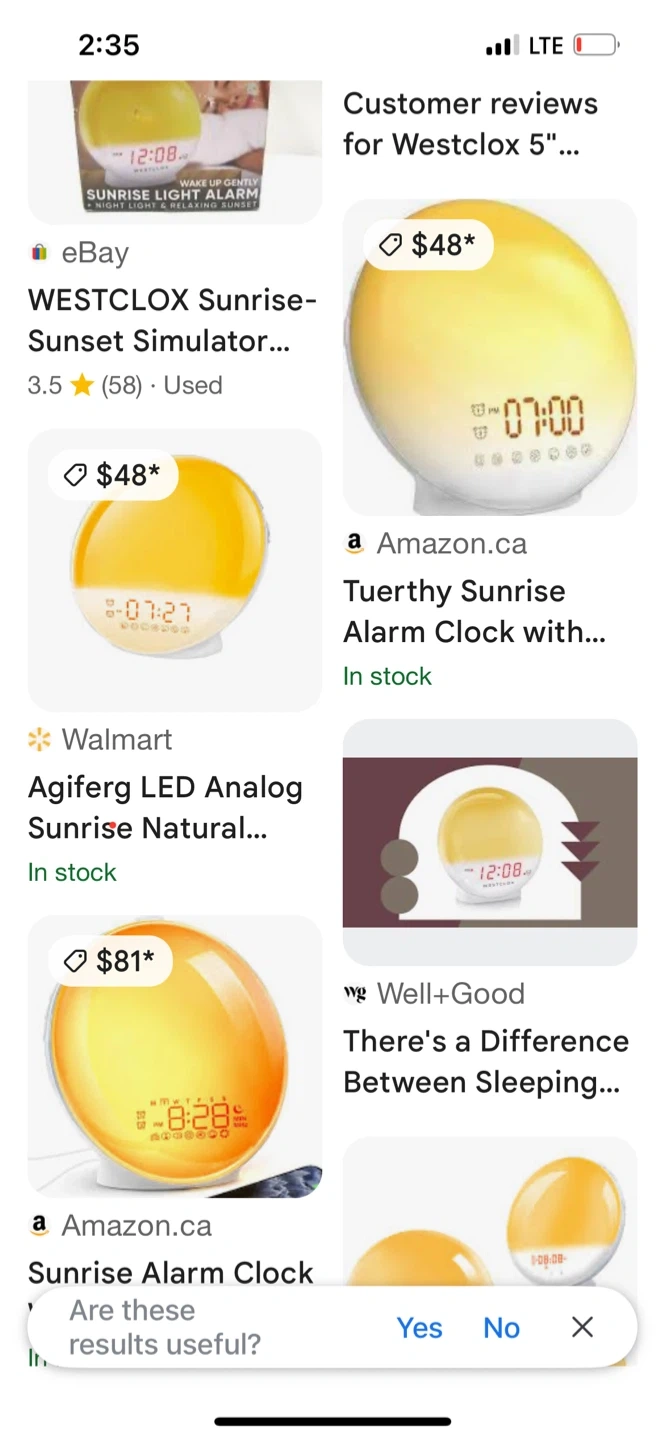Open the Amazon.ca Tuerthy Sunrise Alarm Clock result

point(474,611)
